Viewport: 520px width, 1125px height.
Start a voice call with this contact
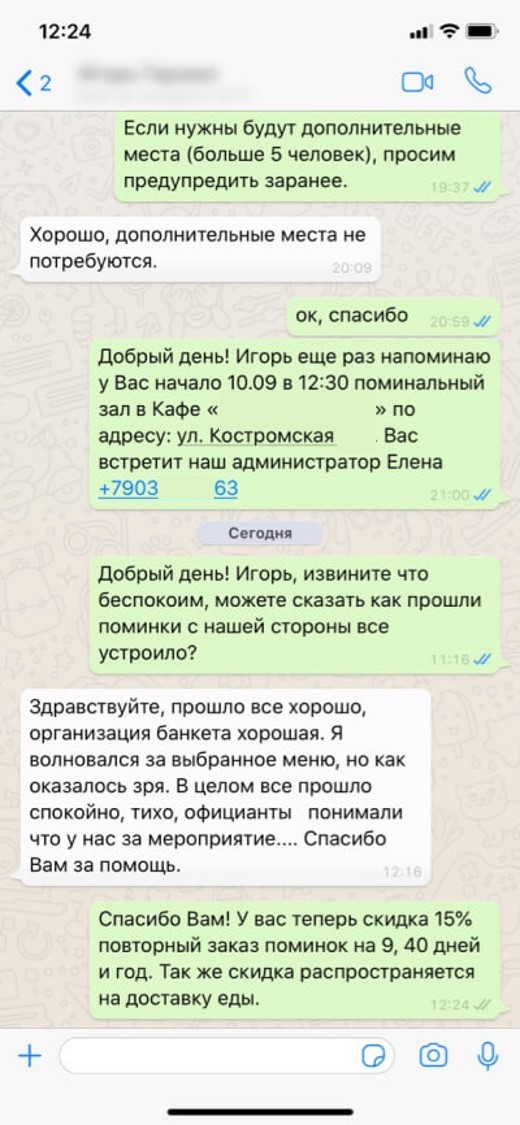[x=478, y=81]
